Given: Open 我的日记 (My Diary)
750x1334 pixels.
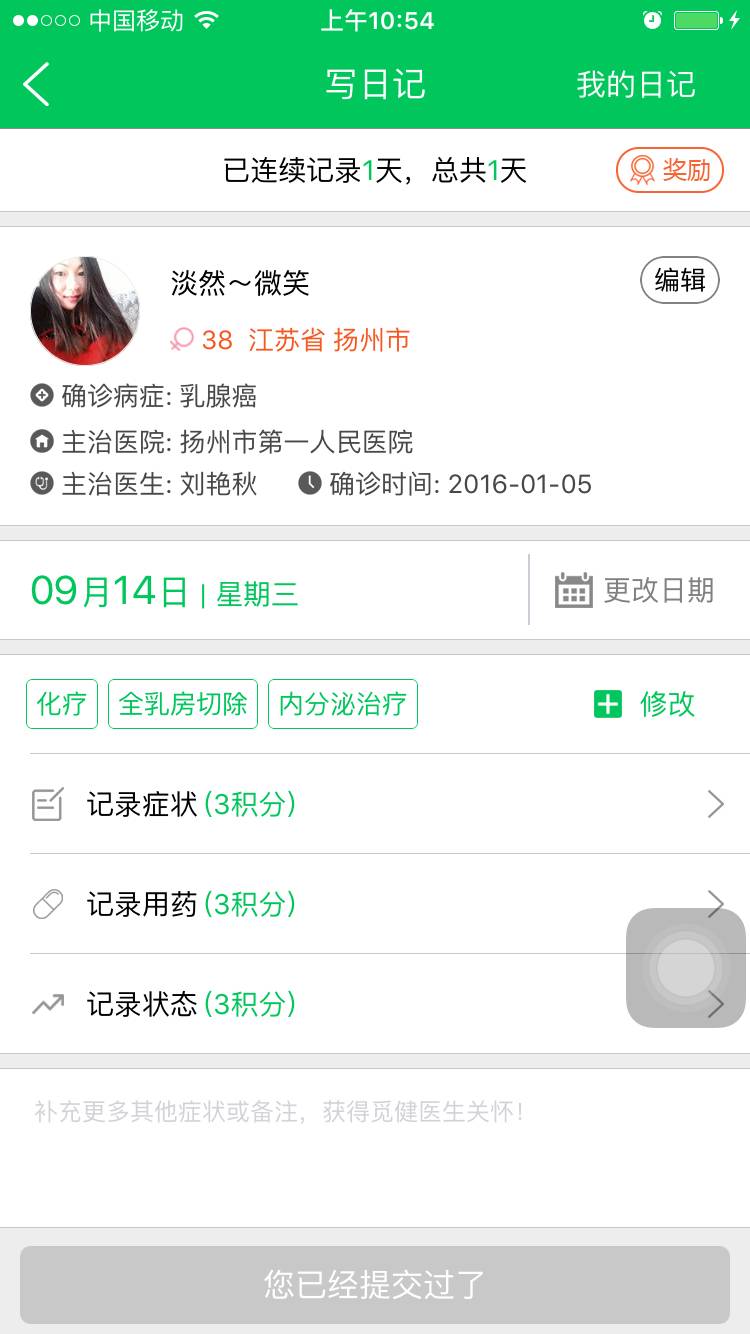Looking at the screenshot, I should [635, 85].
